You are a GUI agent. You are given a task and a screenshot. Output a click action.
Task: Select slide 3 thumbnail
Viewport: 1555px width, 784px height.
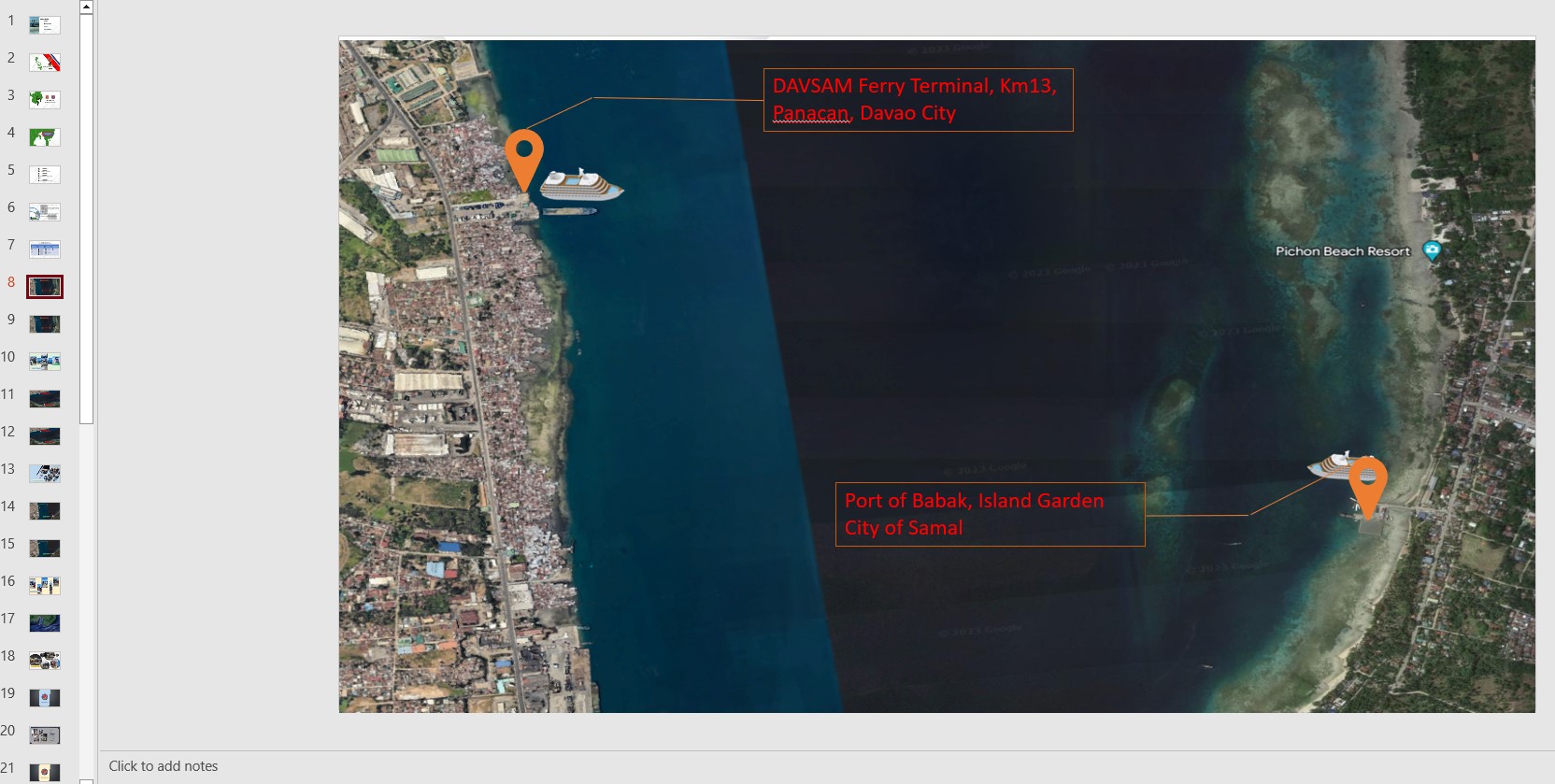(x=44, y=99)
